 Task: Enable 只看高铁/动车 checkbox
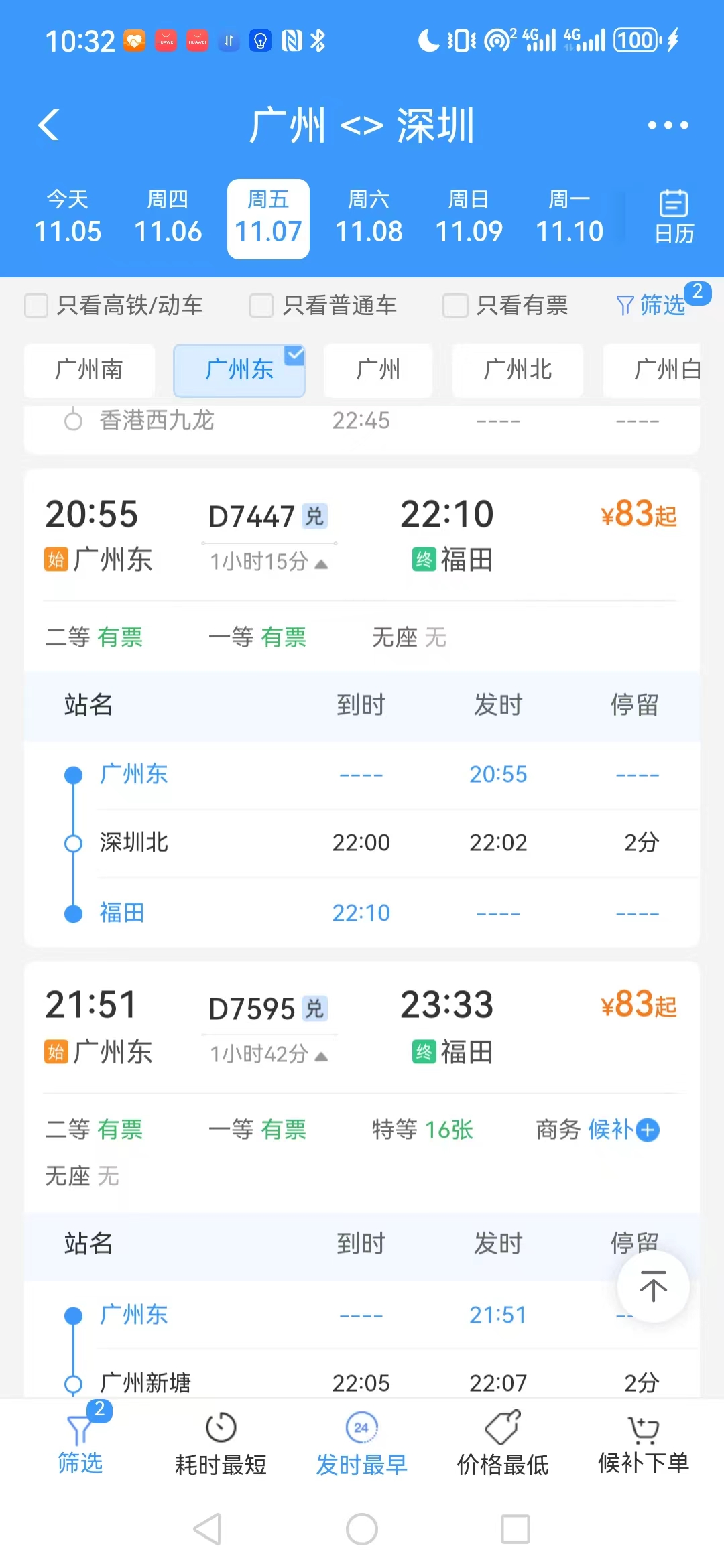pos(36,305)
